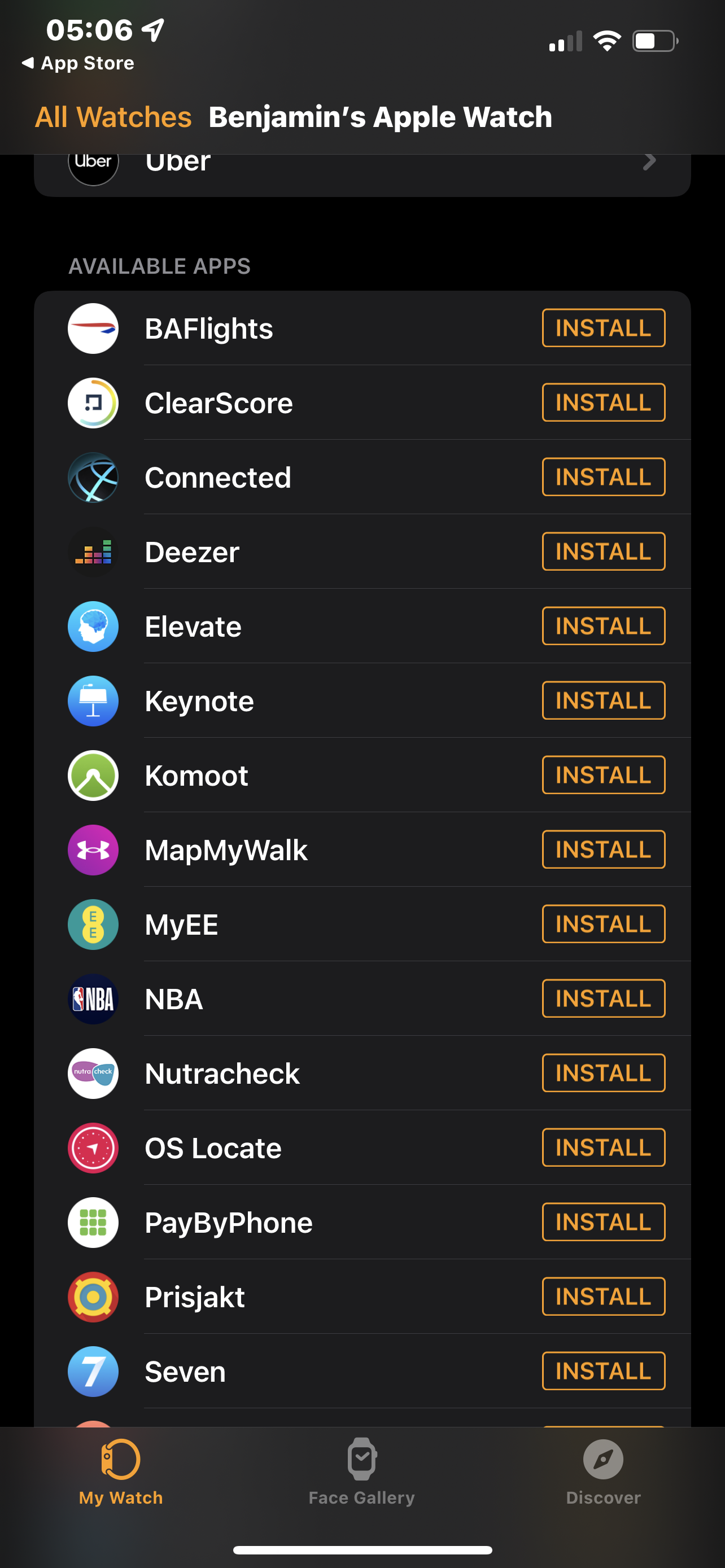Install Nutracheck on the watch

pos(603,1073)
